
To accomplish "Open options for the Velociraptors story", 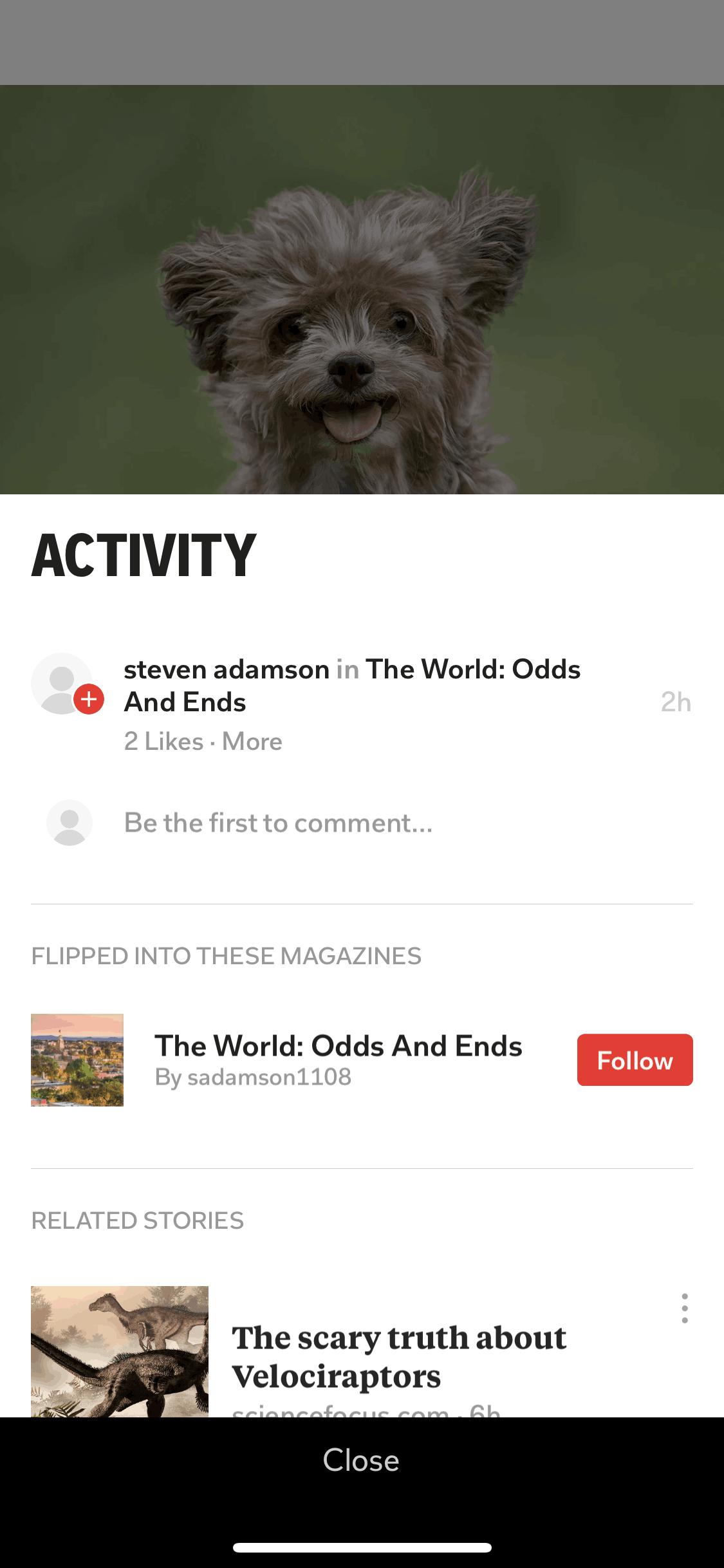I will (x=684, y=1308).
